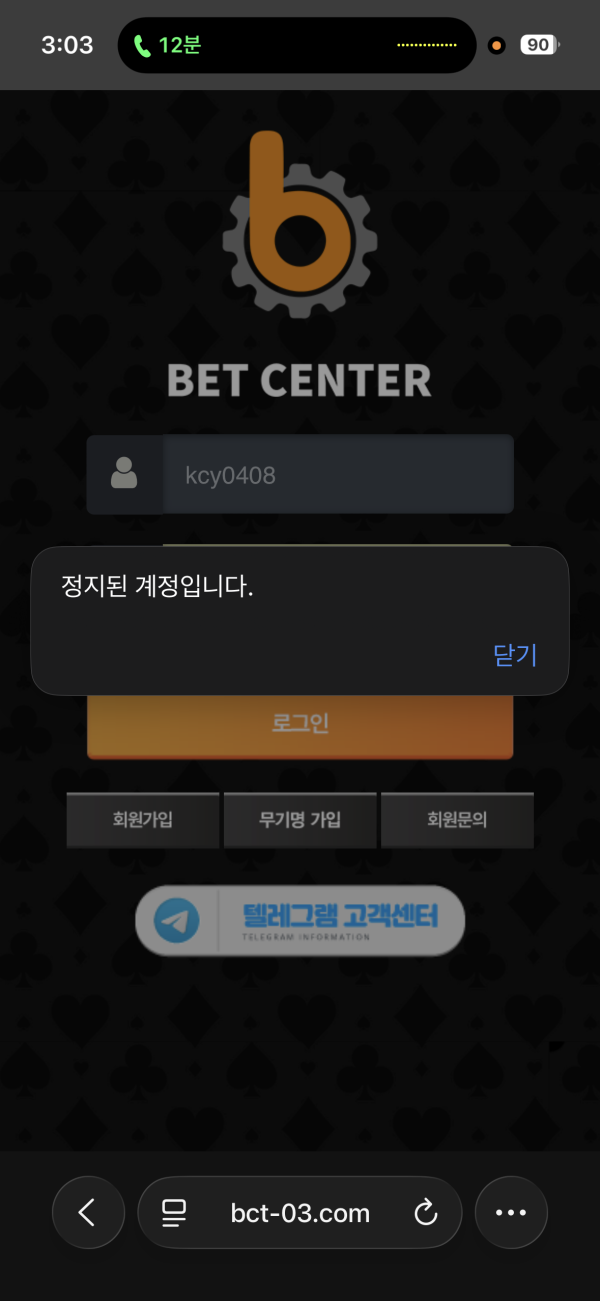
Task: Dismiss the alert with 닫기
Action: click(x=515, y=655)
